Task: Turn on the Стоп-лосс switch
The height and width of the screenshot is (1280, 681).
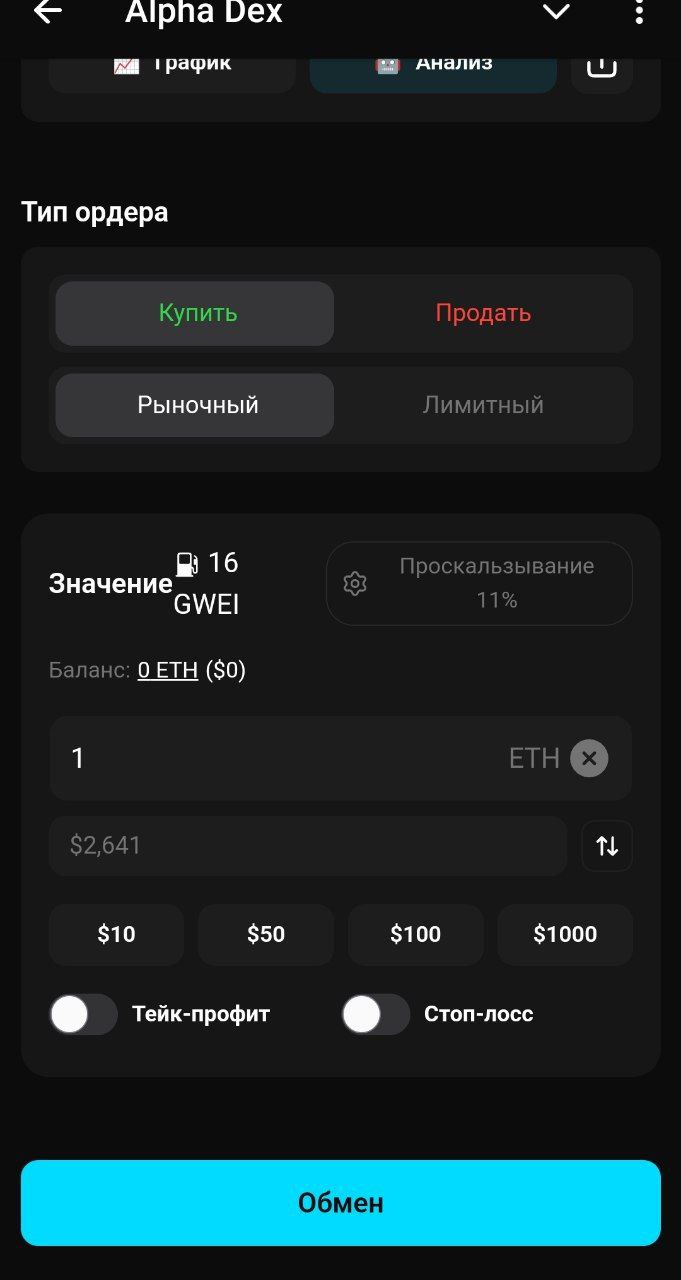Action: coord(376,1014)
